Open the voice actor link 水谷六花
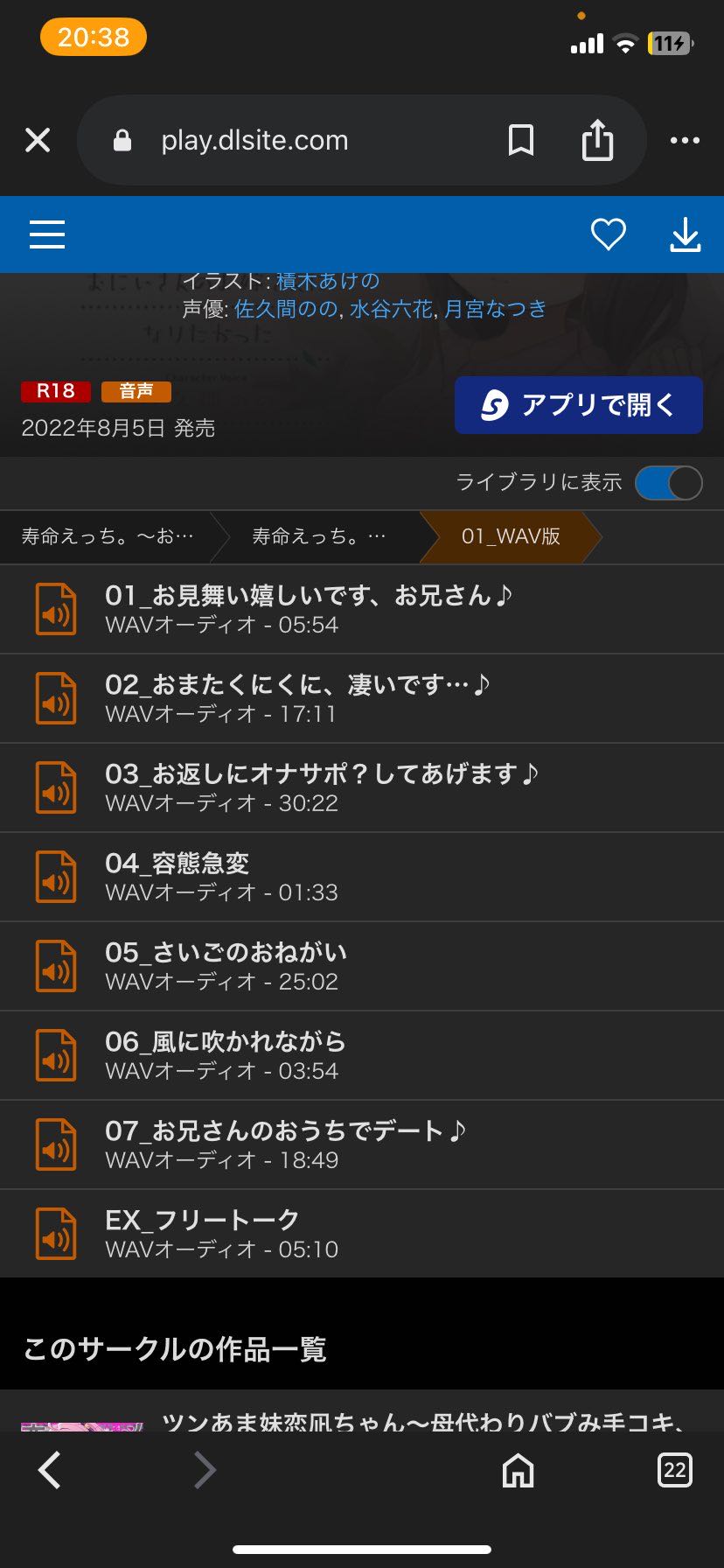724x1568 pixels. coord(391,309)
